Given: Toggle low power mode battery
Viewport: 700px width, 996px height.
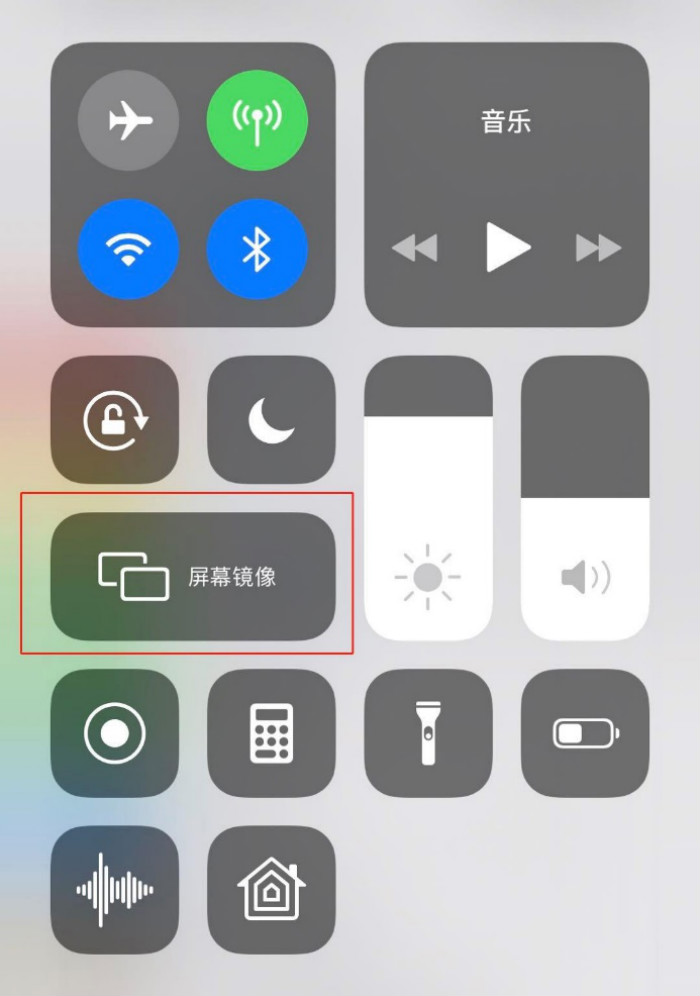Looking at the screenshot, I should point(585,733).
